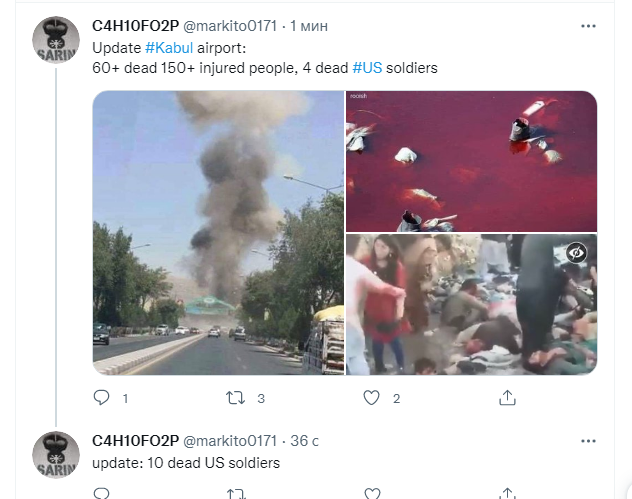Screen dimensions: 632x499
Task: Retweet the Kabul airport update tweet
Action: point(235,398)
